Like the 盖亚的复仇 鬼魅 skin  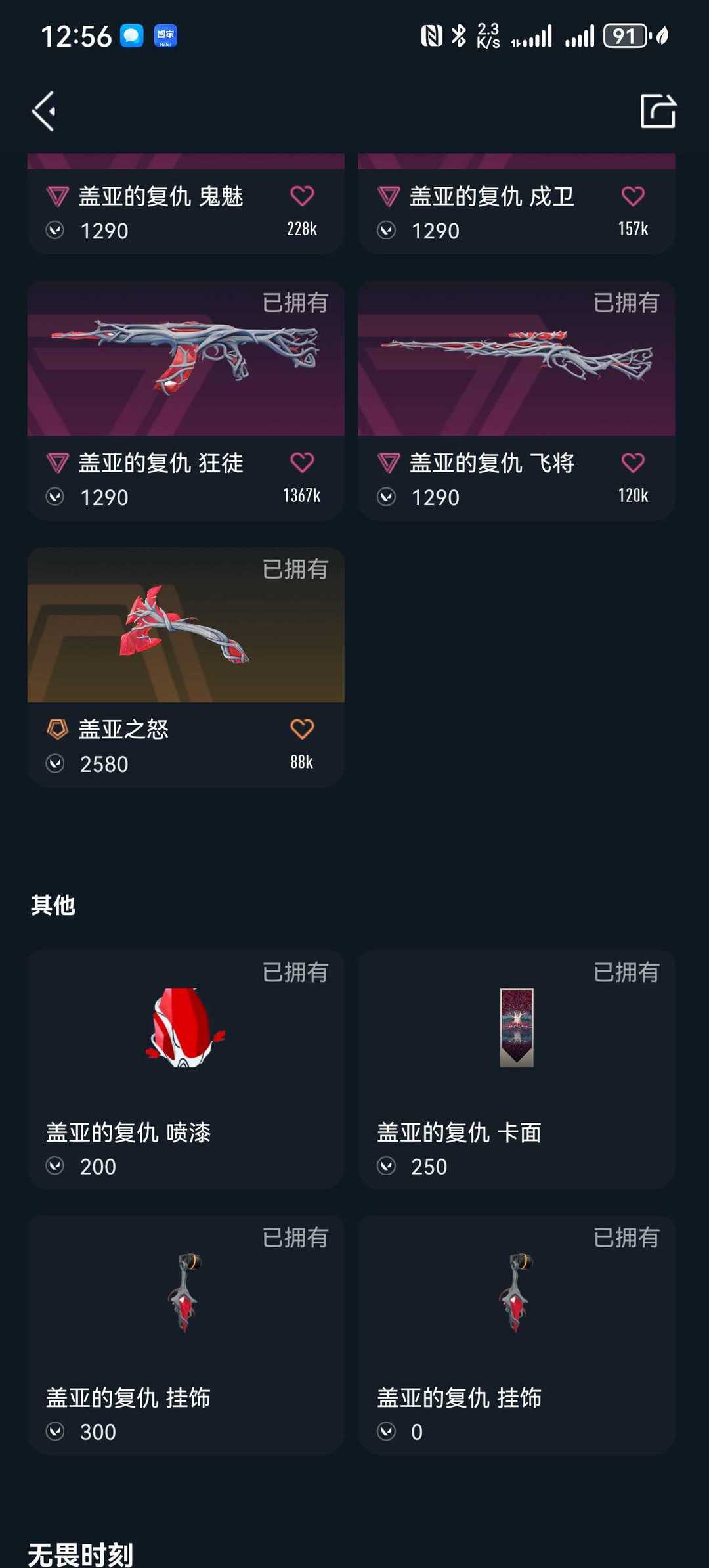pos(302,196)
